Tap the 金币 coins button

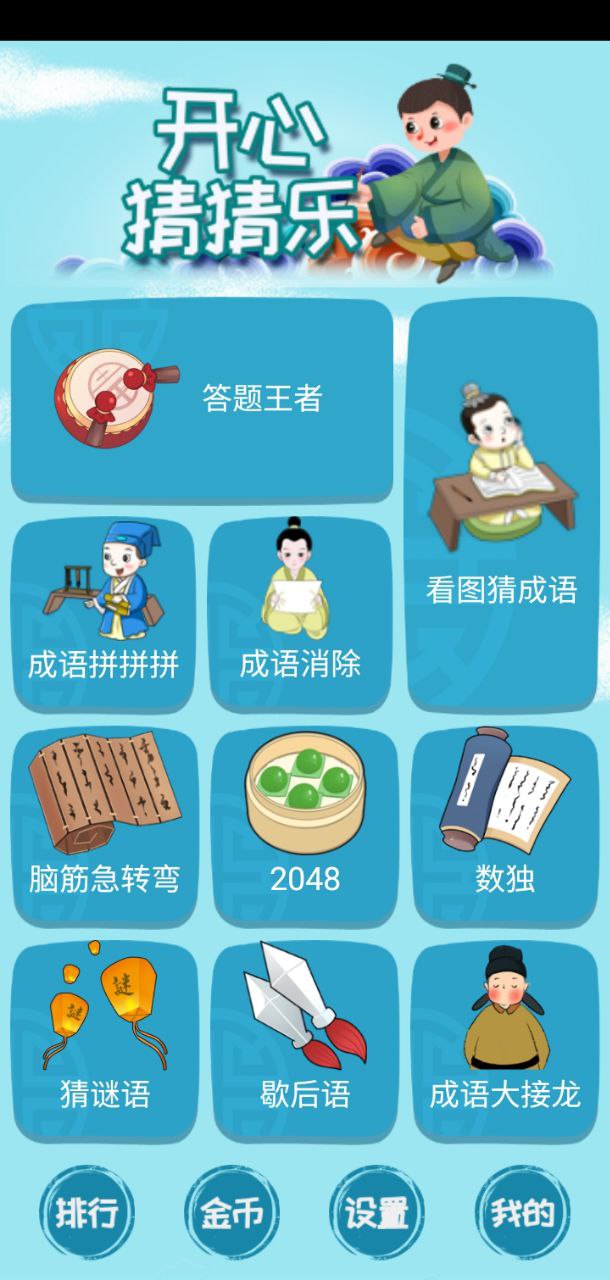pyautogui.click(x=232, y=1214)
